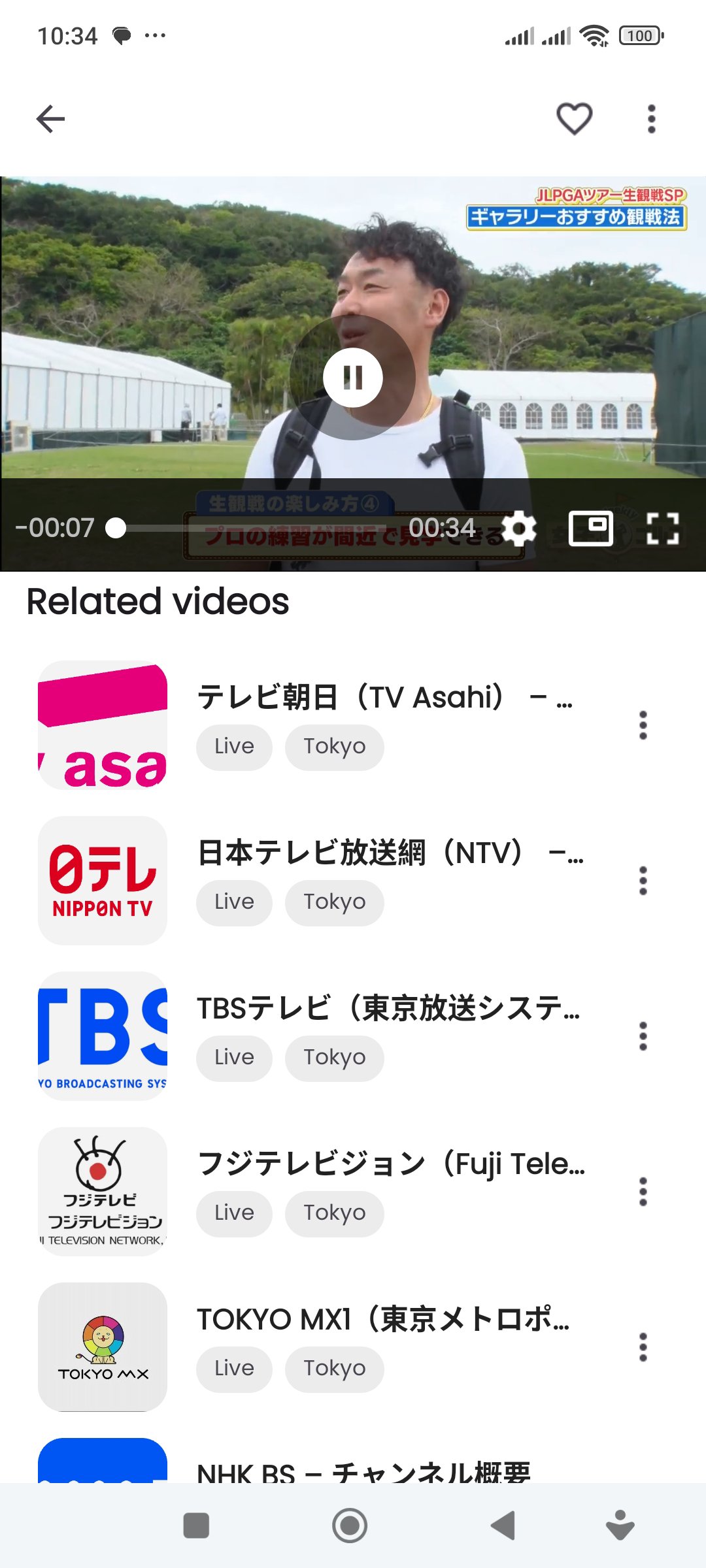Viewport: 706px width, 1568px height.
Task: Open options menu for Nippon TV
Action: [x=643, y=881]
